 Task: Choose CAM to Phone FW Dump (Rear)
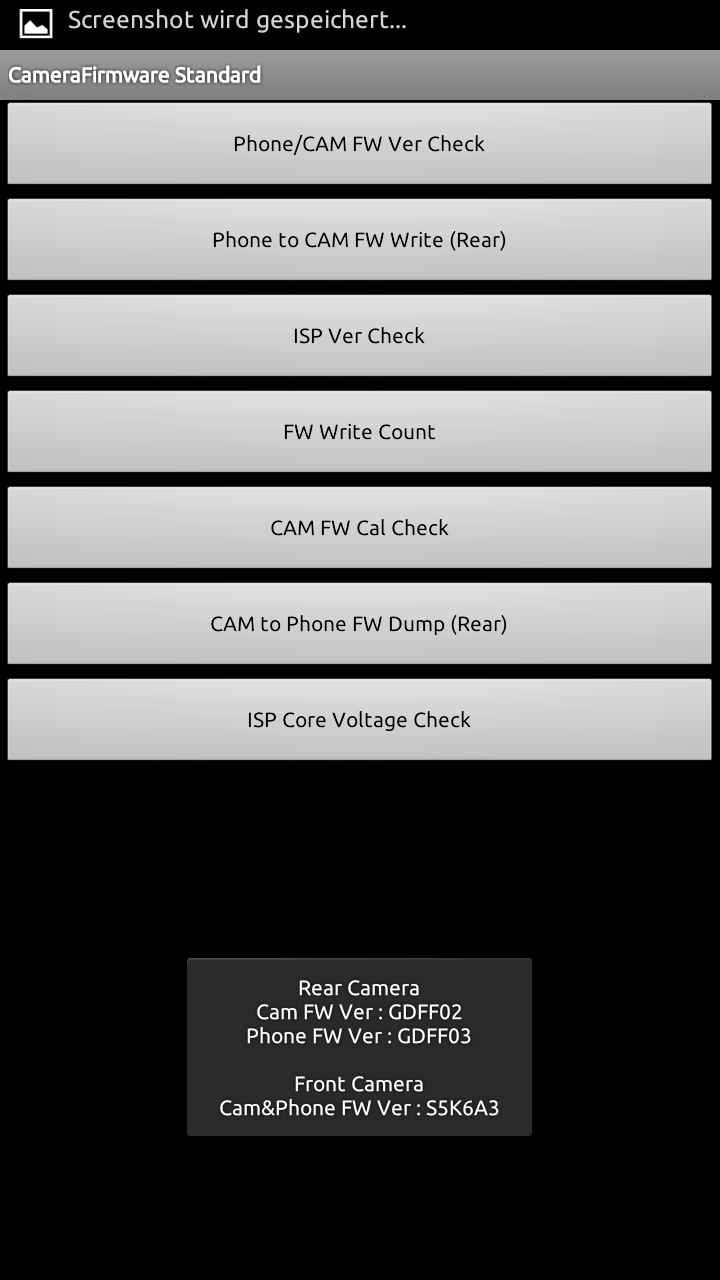(x=359, y=623)
